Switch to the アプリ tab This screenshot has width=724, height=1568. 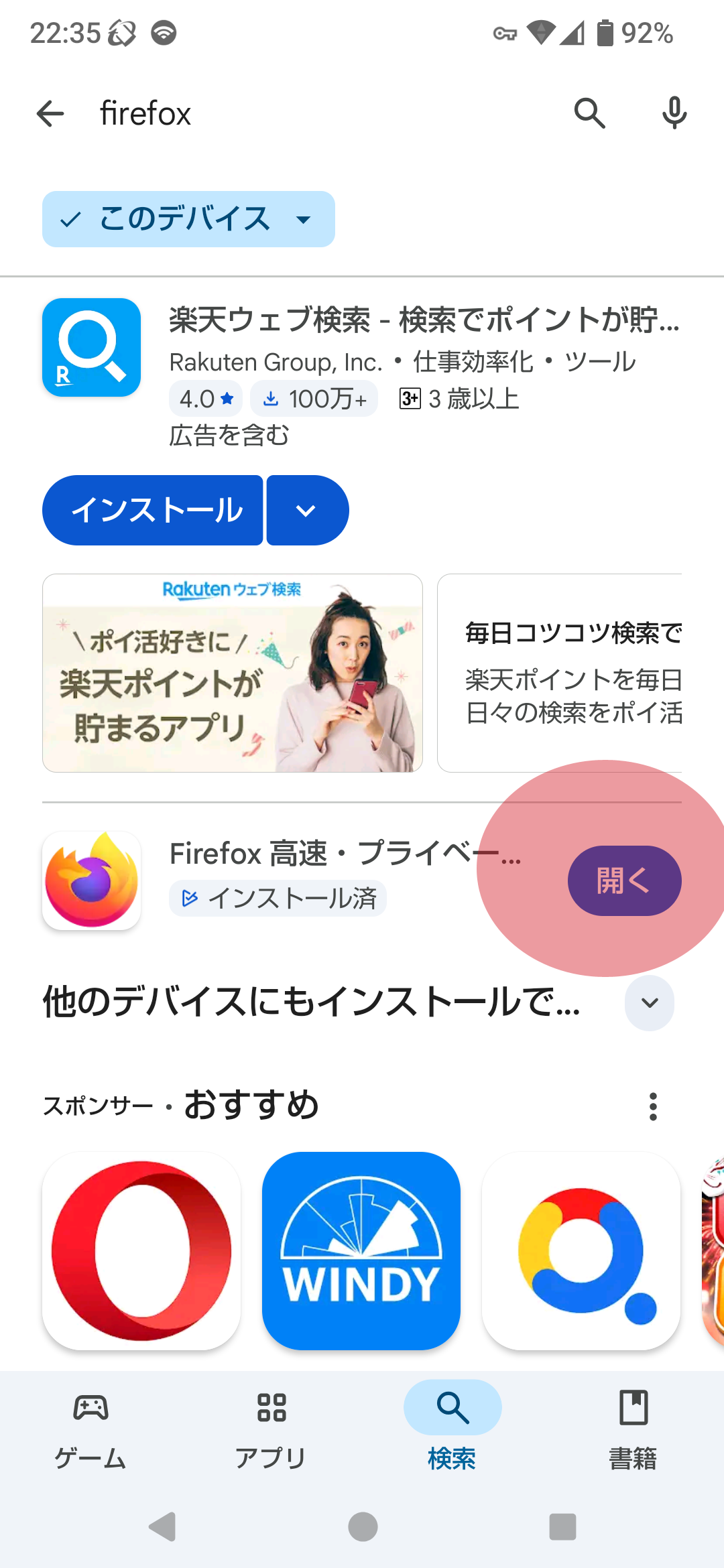[271, 1427]
